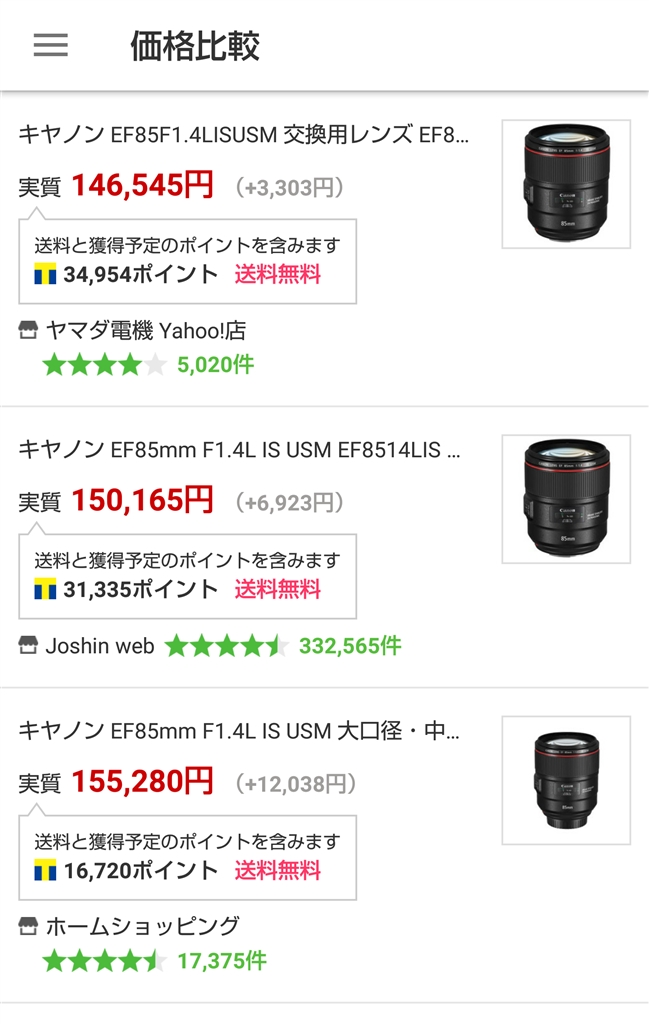Screen dimensions: 649x1024
Task: Visit the Joshin web store page
Action: pos(99,646)
